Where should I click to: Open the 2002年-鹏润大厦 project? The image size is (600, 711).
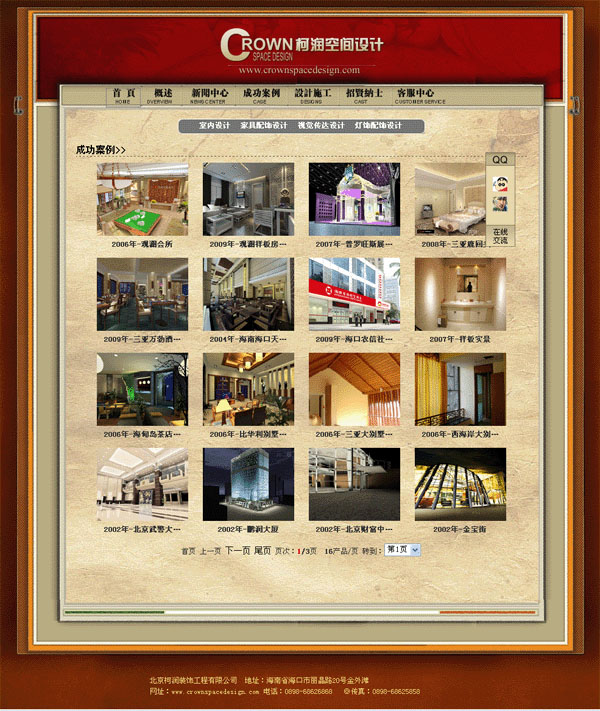[248, 483]
